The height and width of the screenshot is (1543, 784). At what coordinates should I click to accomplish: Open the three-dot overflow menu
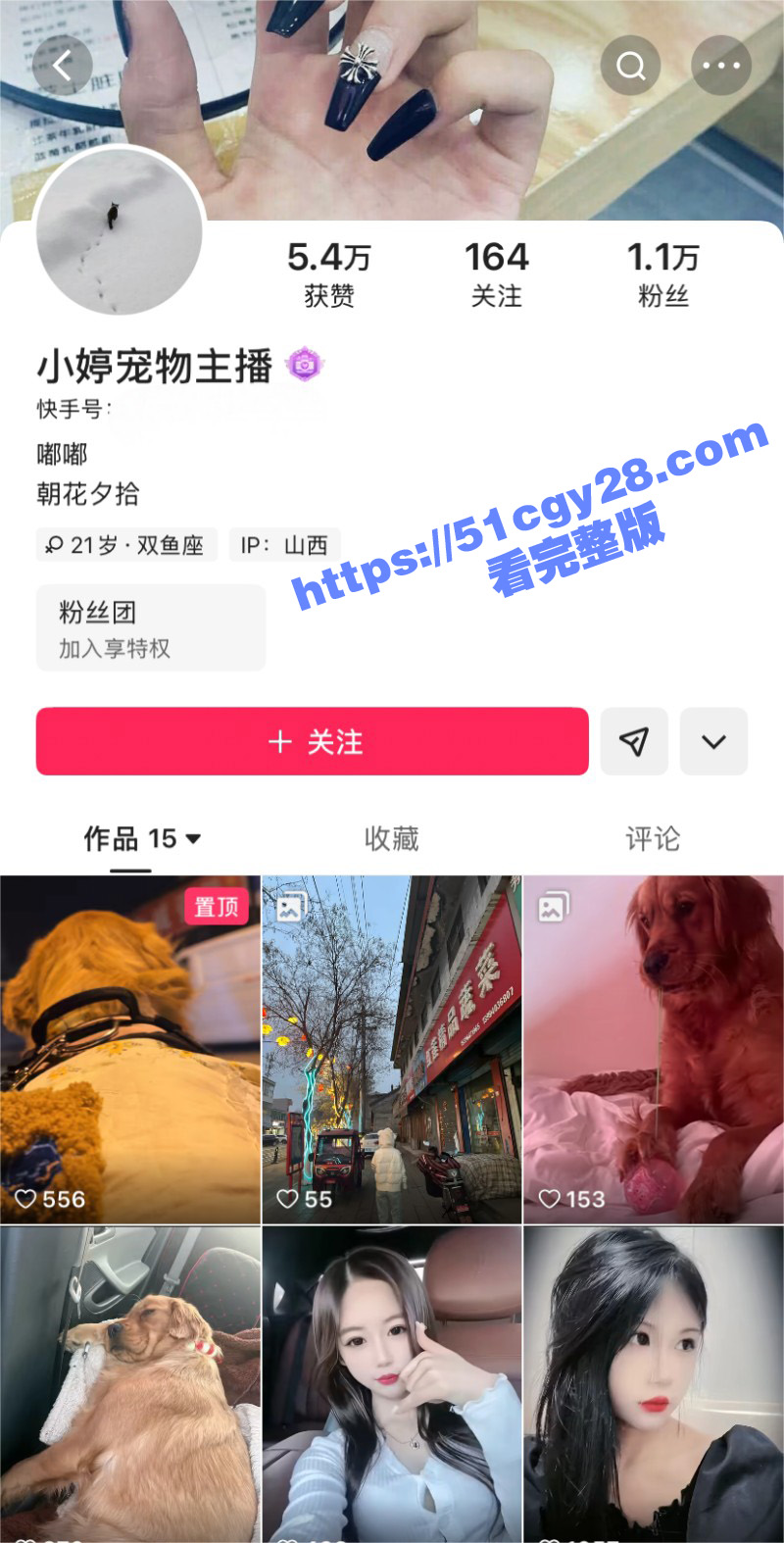[x=721, y=66]
